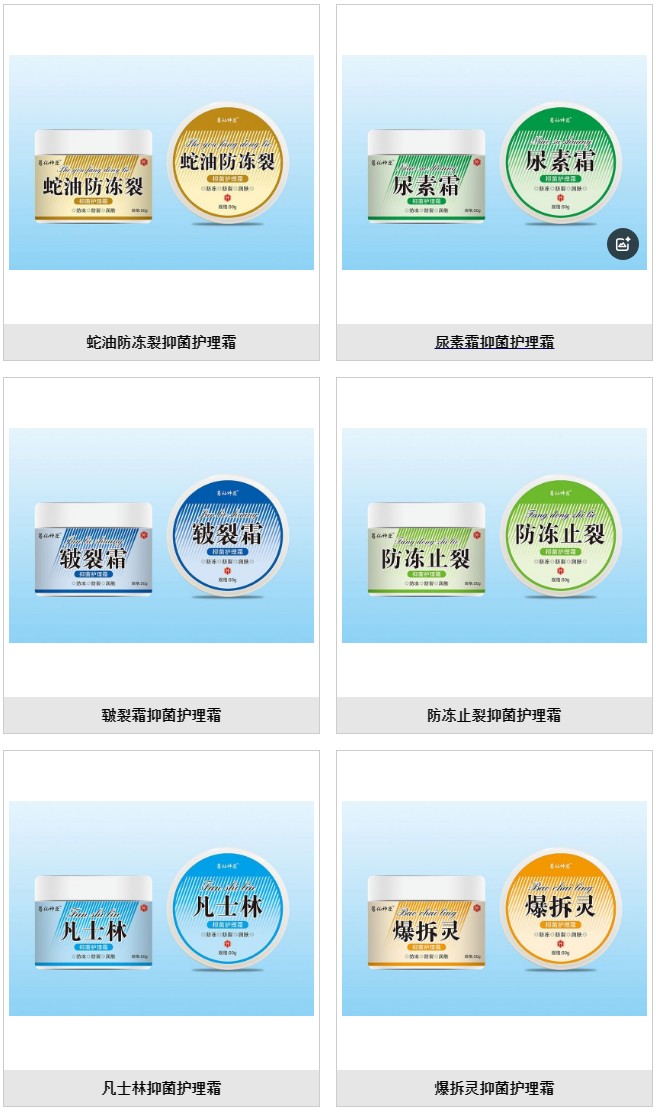View the 皲裂霜抑菌护理霜 product

(x=161, y=536)
